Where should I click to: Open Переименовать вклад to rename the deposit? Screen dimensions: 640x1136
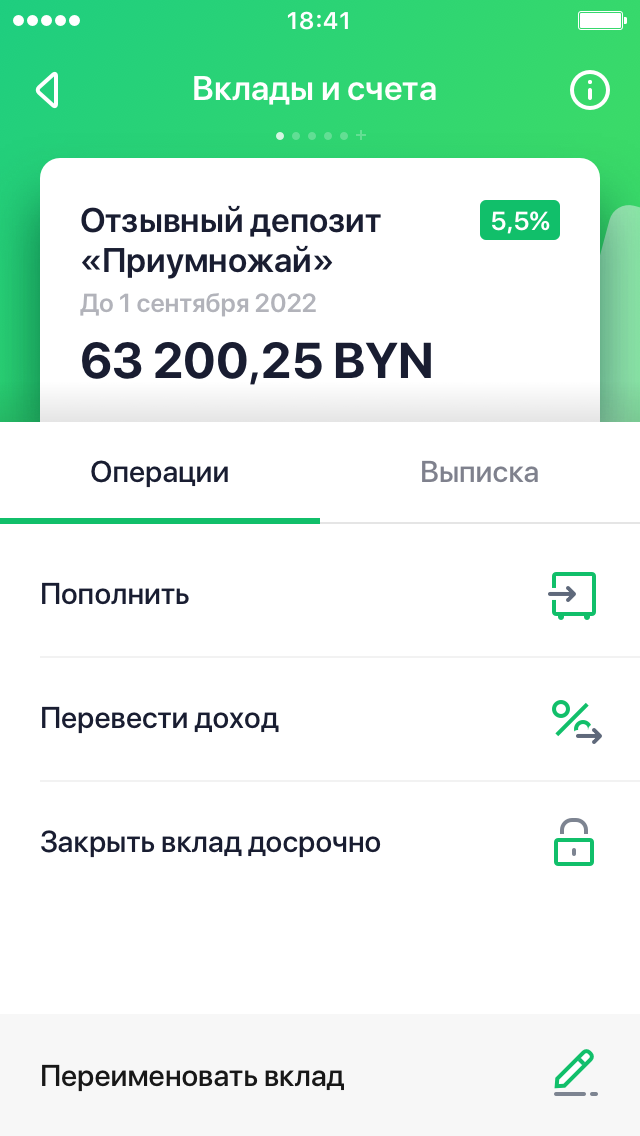coord(318,1076)
